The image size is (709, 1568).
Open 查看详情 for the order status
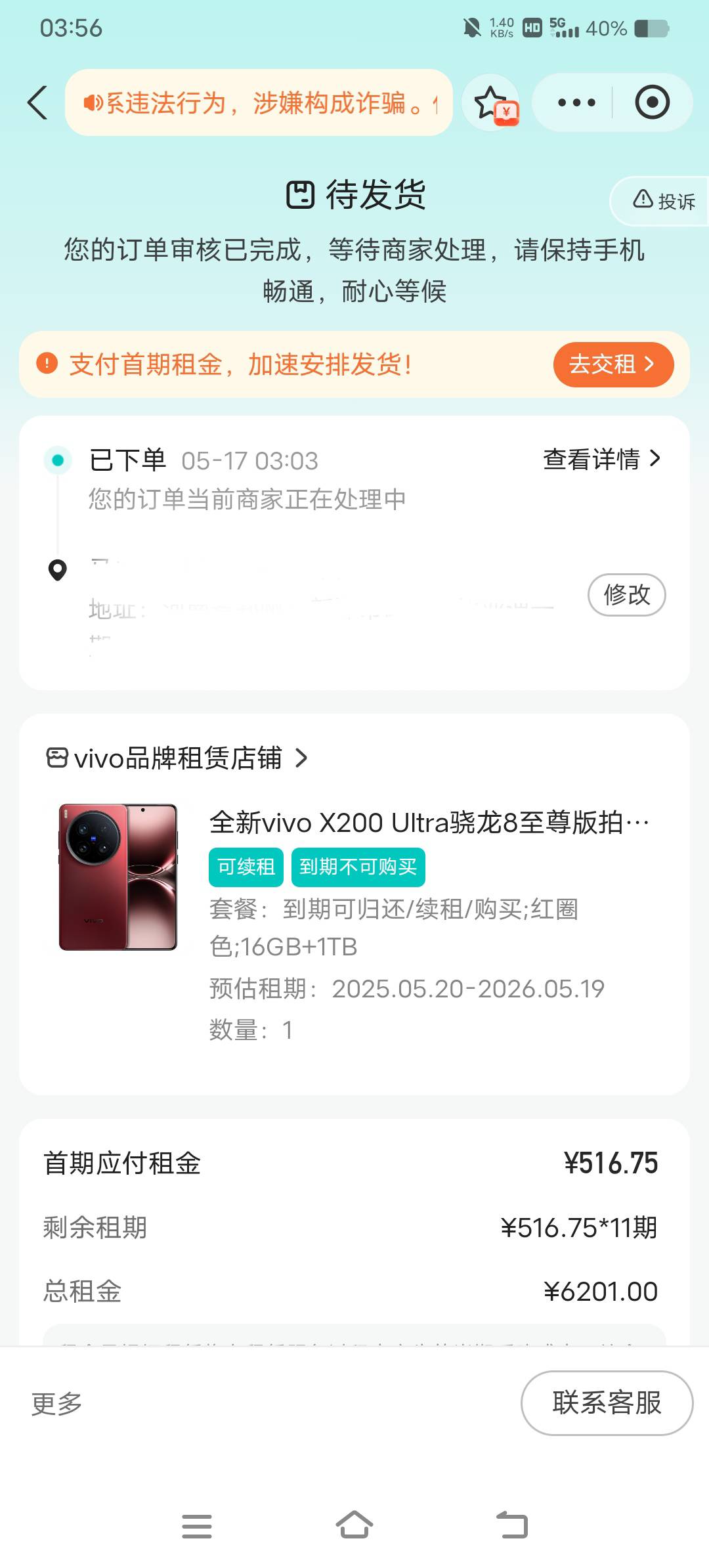coord(601,459)
